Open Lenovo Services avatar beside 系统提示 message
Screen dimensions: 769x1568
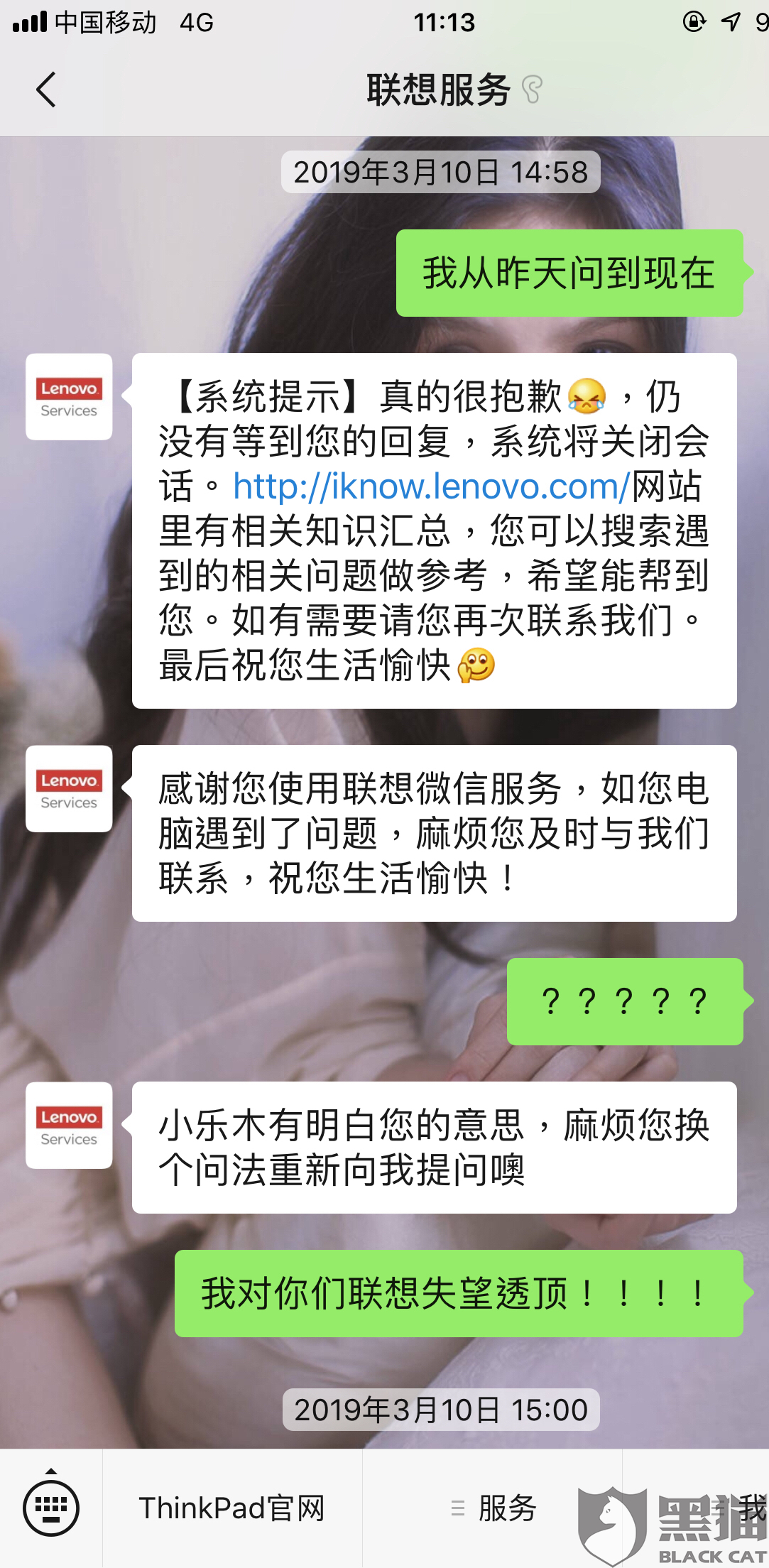[69, 397]
